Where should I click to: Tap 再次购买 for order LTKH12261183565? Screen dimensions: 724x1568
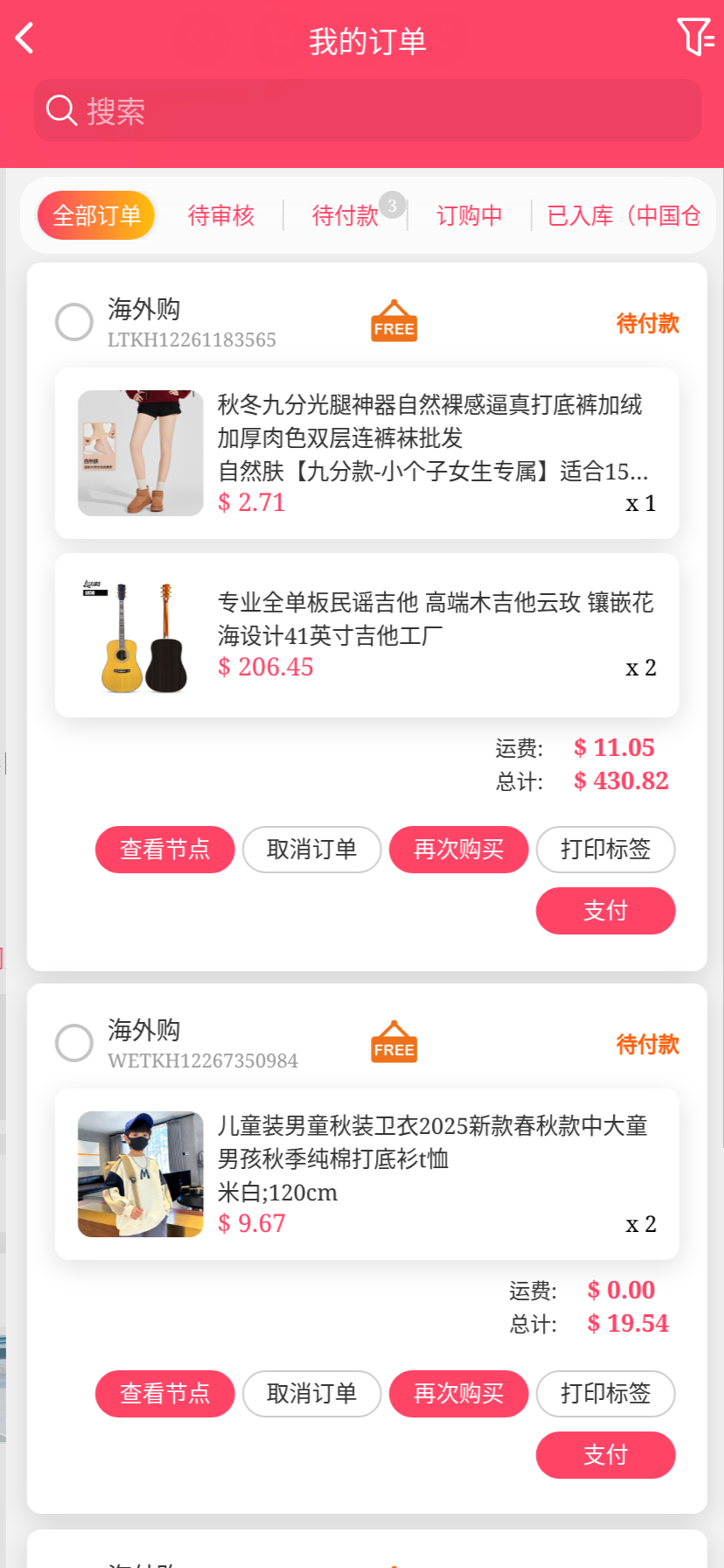[x=459, y=850]
